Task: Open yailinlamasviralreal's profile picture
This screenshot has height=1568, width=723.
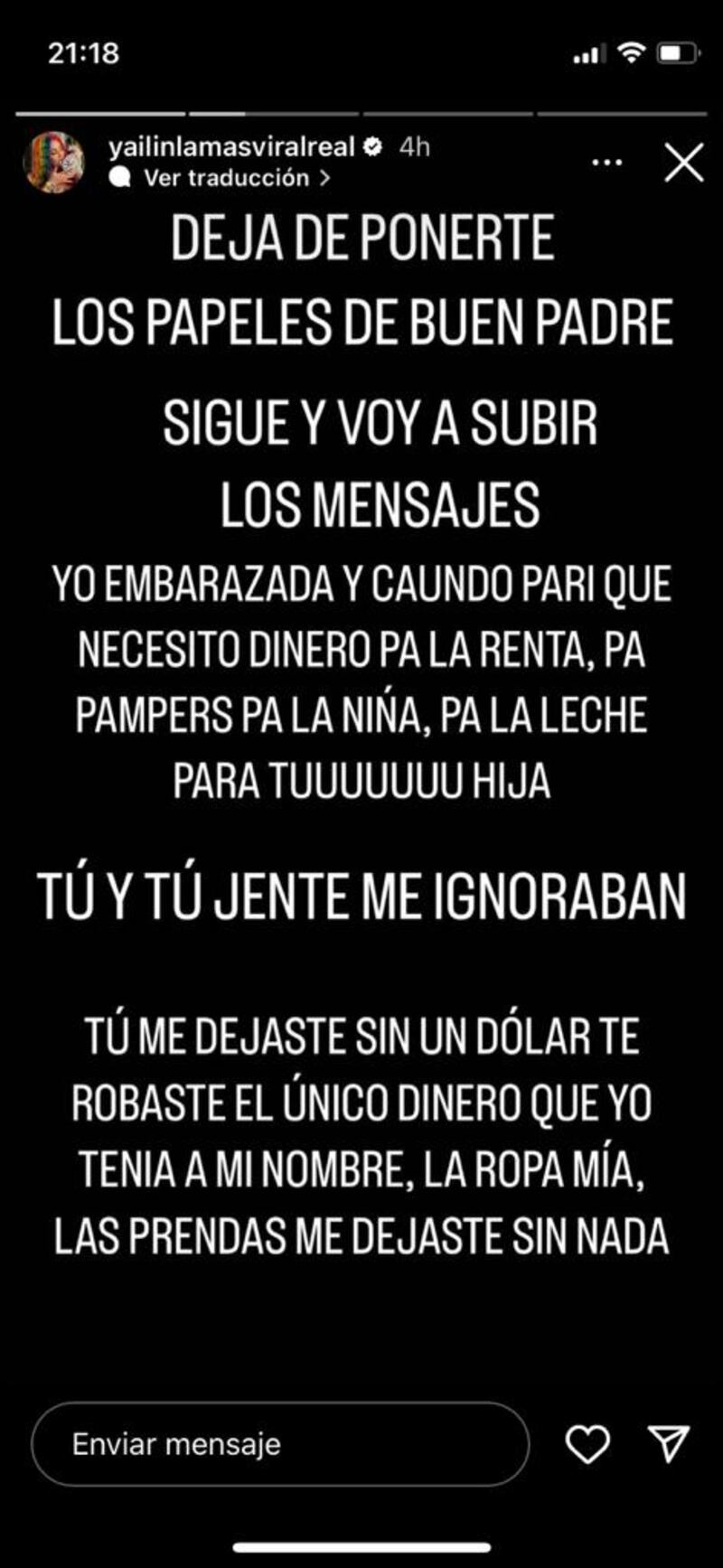Action: click(x=54, y=163)
